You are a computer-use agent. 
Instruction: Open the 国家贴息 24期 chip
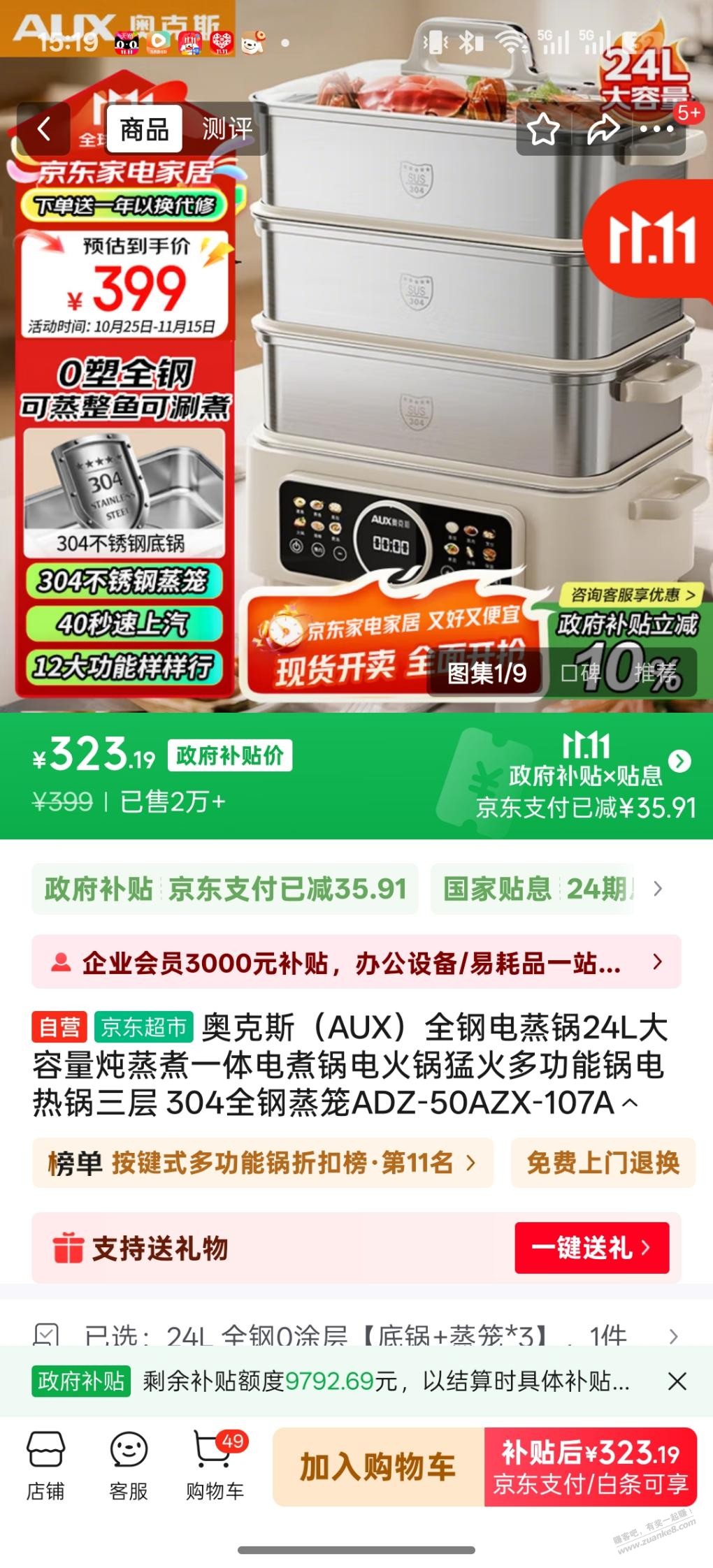click(538, 889)
